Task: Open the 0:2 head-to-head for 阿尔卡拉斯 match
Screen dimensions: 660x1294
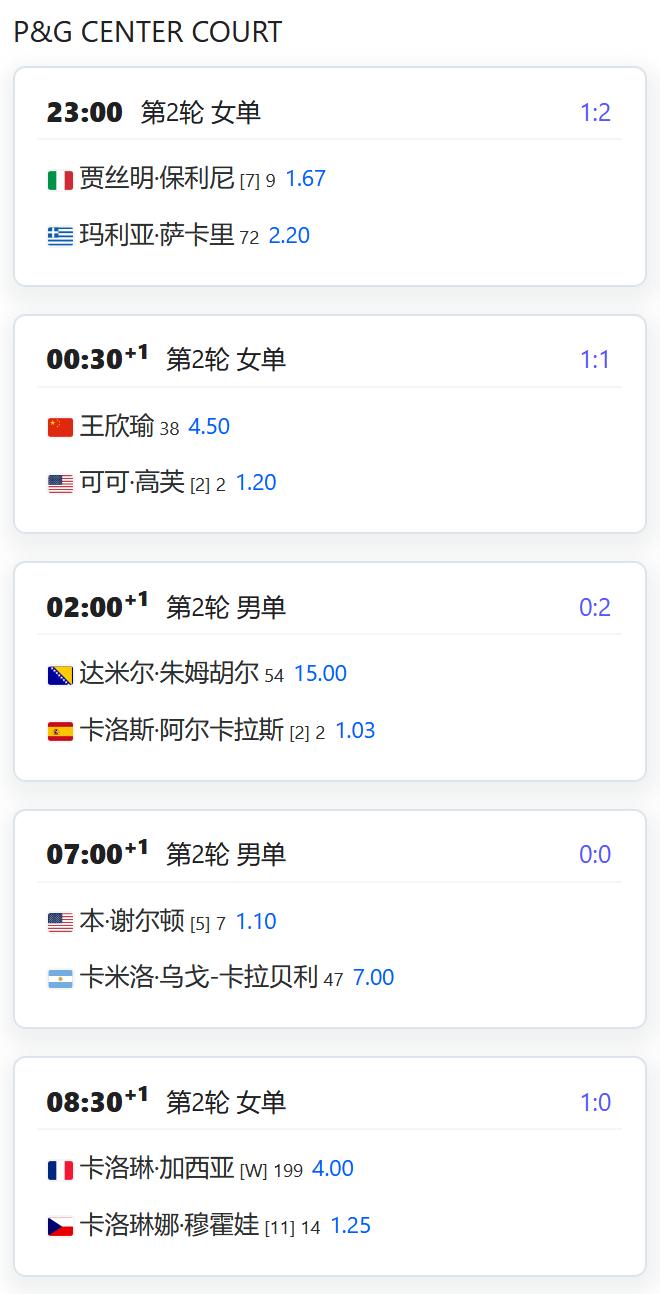Action: [595, 607]
